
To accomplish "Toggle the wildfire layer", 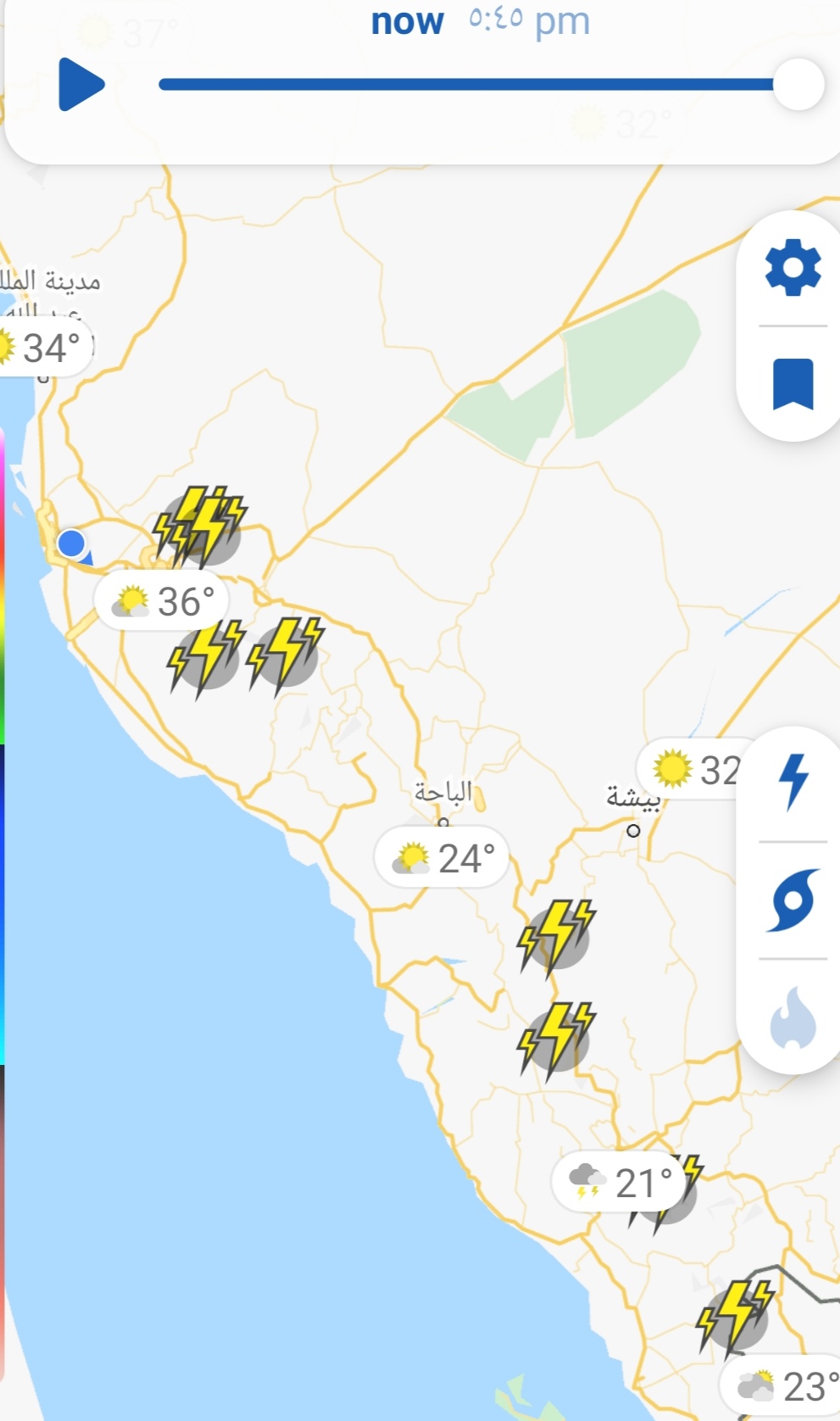I will 793,1017.
